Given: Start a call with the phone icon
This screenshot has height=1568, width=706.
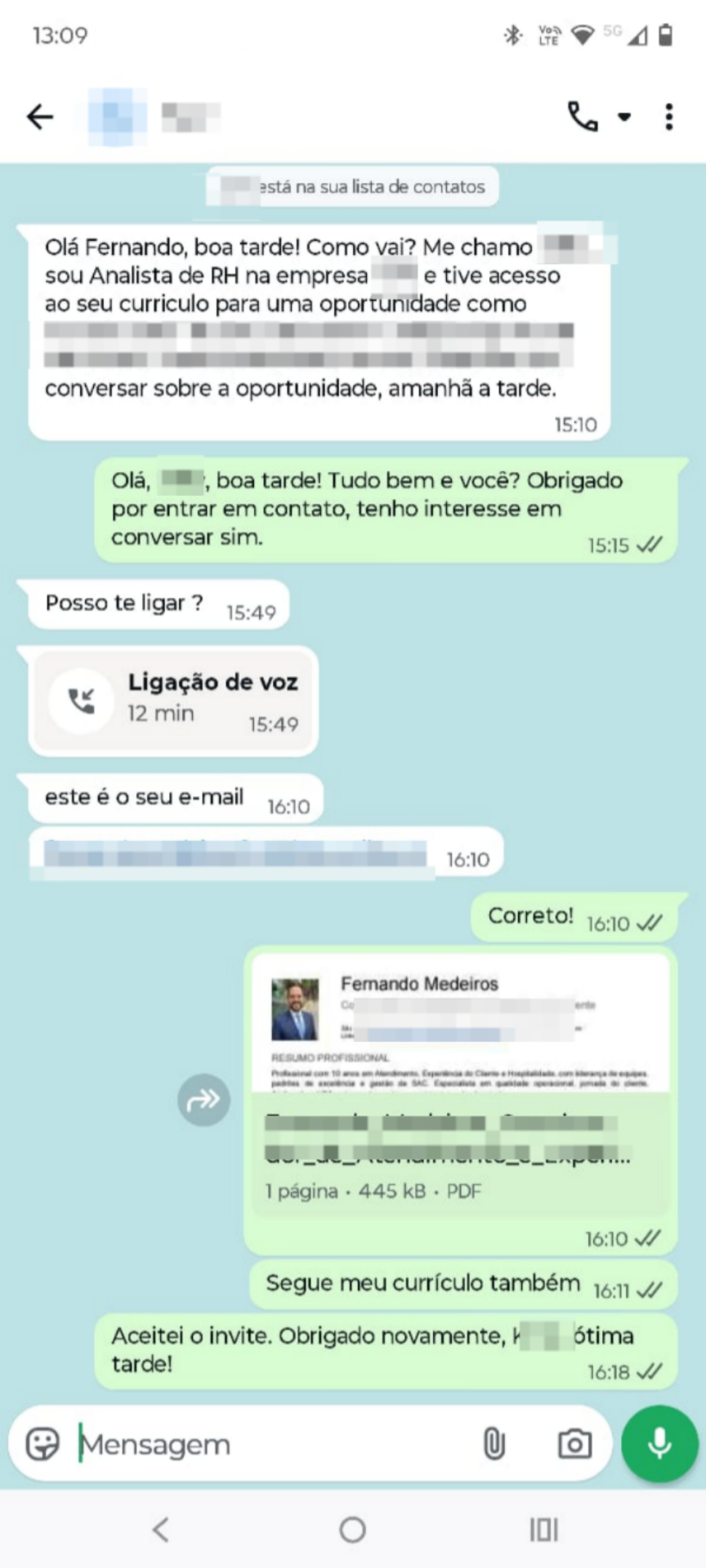Looking at the screenshot, I should tap(583, 117).
